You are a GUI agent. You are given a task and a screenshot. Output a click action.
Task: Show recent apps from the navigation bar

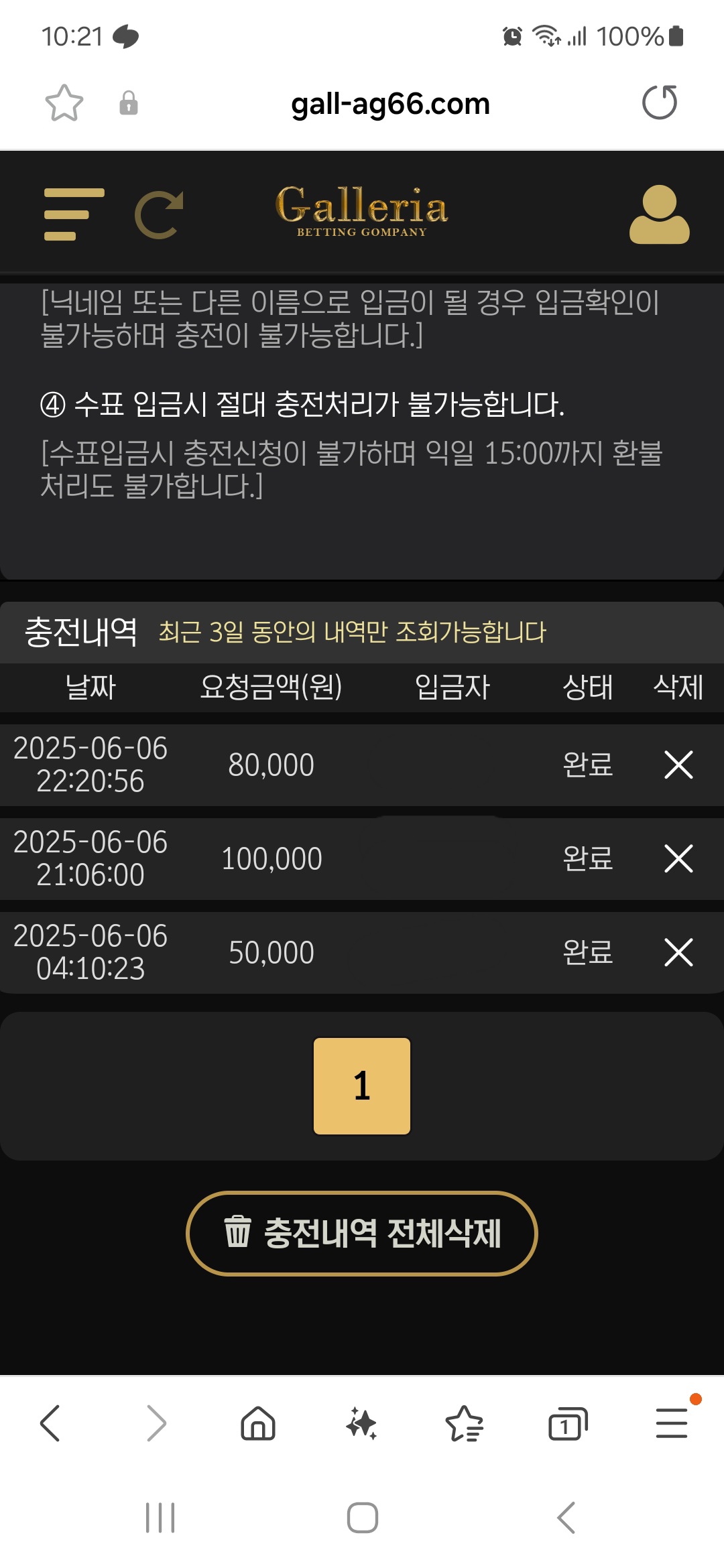[160, 1518]
